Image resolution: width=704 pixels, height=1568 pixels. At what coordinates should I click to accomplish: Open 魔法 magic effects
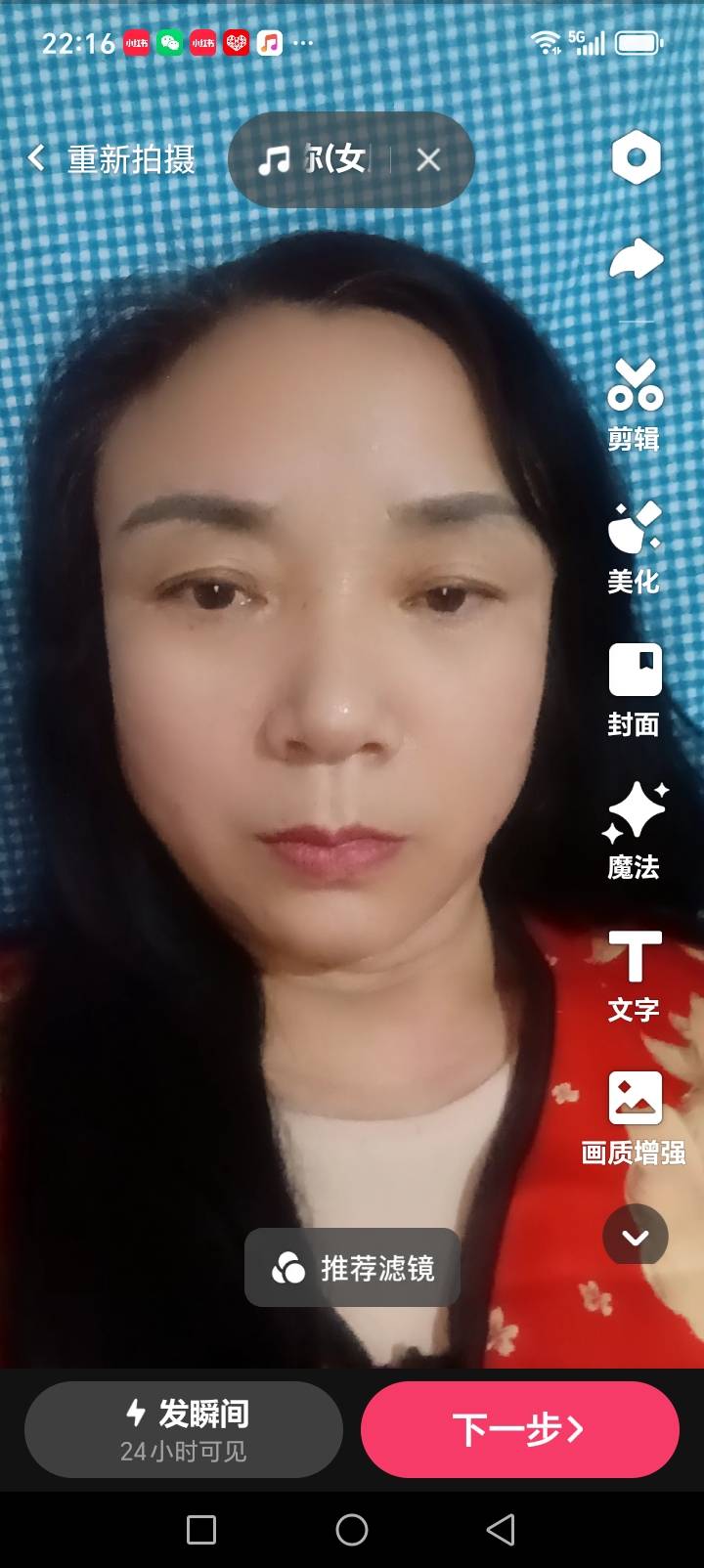tap(635, 832)
